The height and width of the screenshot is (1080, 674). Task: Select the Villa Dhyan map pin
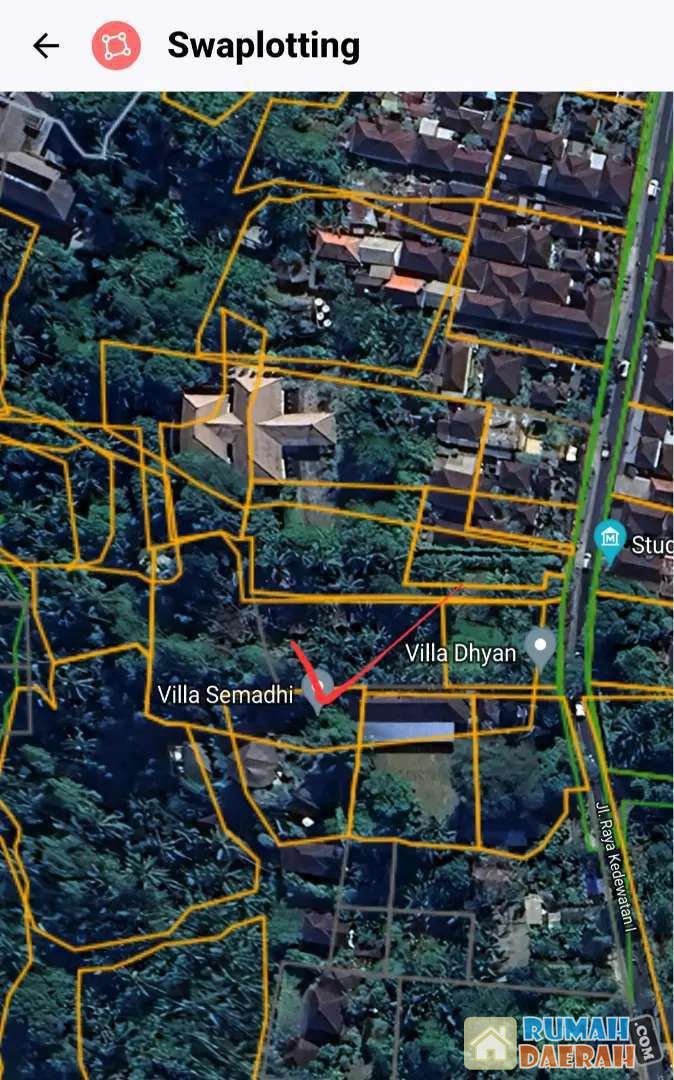(x=541, y=646)
